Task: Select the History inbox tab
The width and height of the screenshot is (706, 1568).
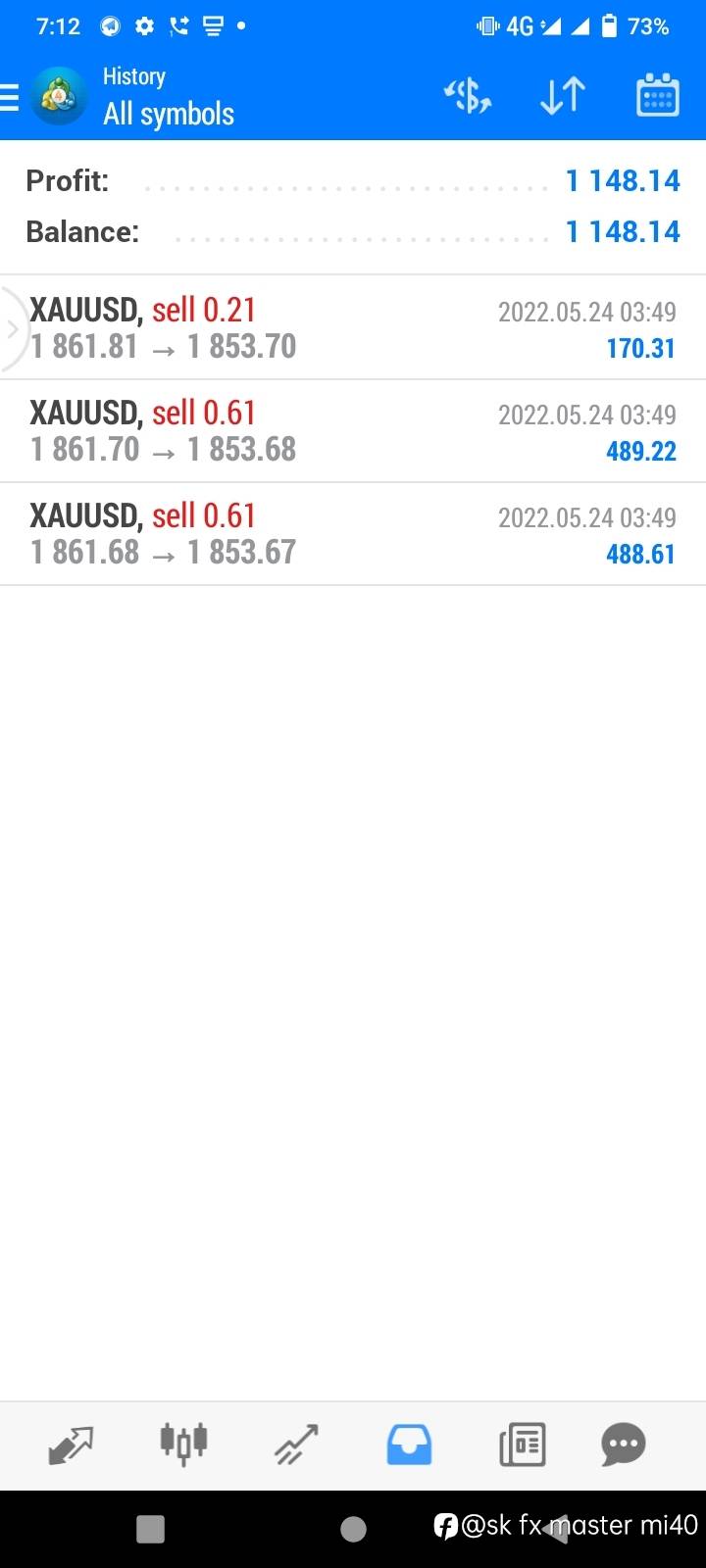Action: click(409, 1445)
